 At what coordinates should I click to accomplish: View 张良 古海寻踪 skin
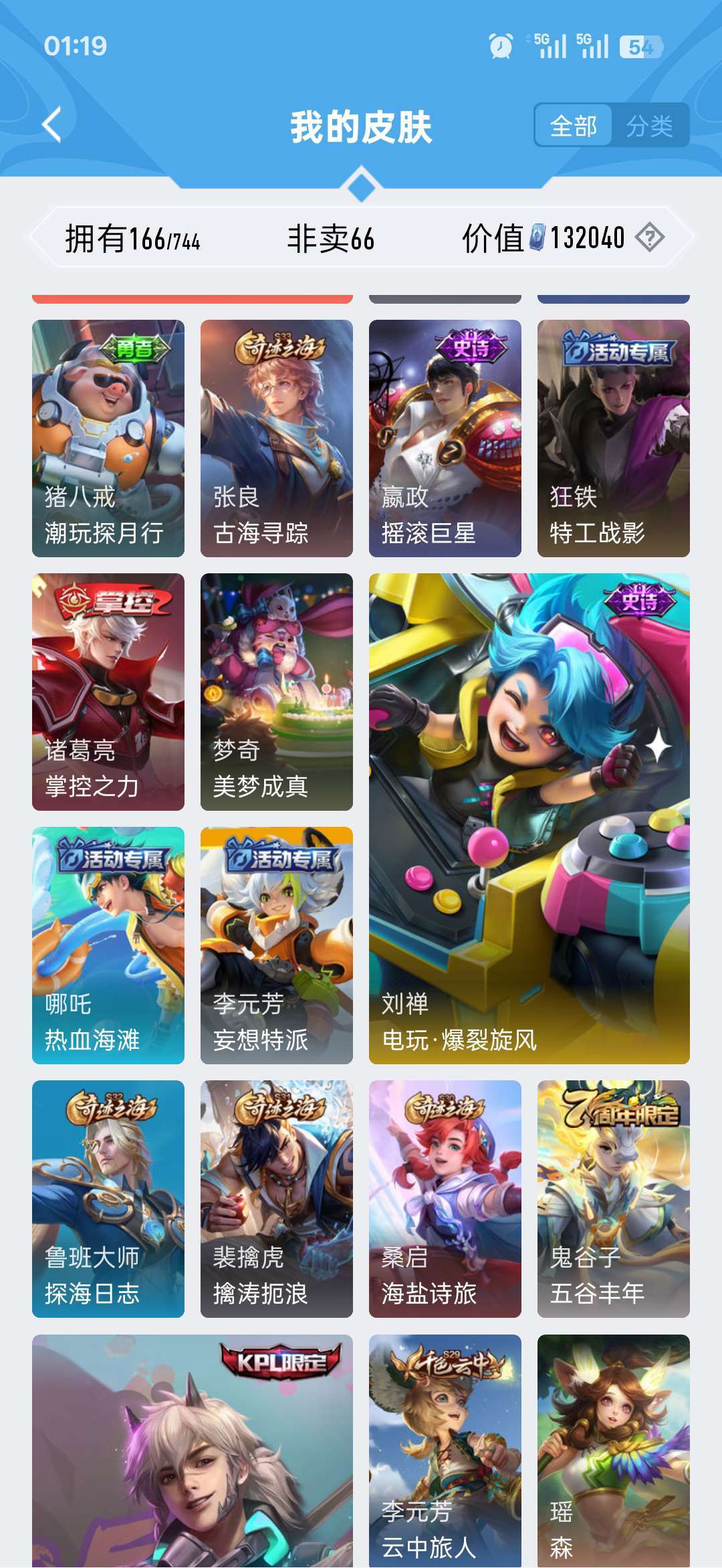click(277, 438)
